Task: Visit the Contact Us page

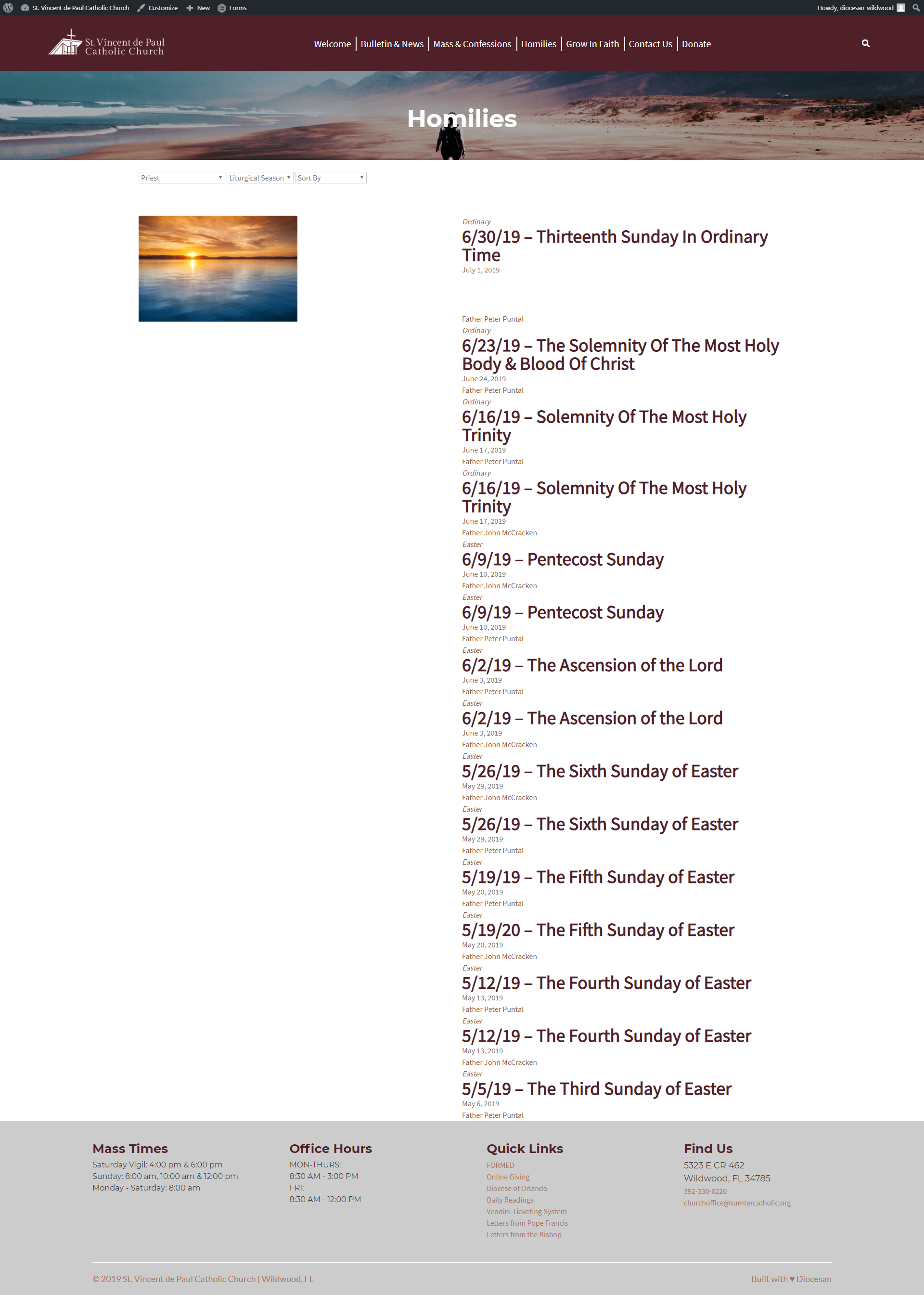Action: point(650,44)
